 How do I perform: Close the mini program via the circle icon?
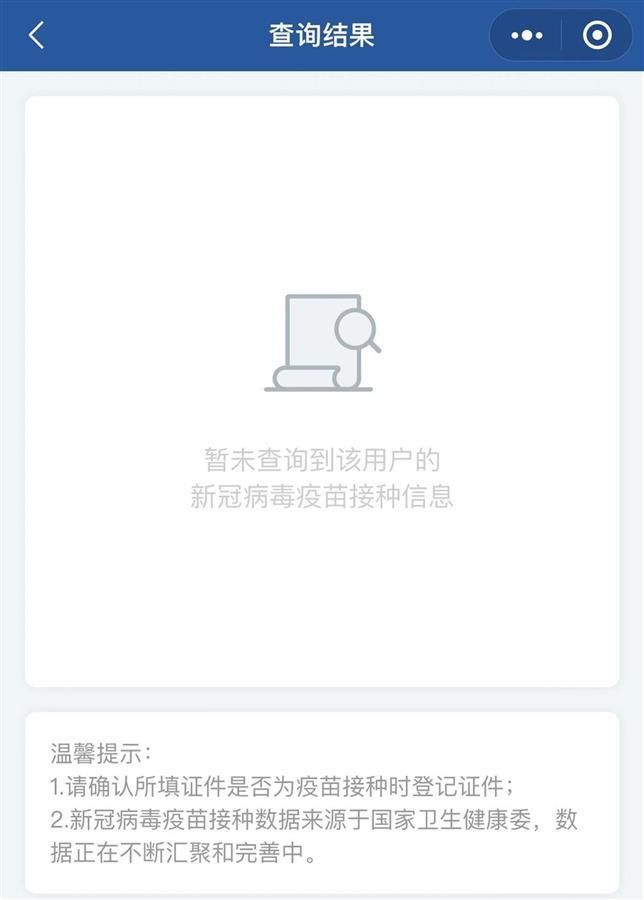(597, 36)
